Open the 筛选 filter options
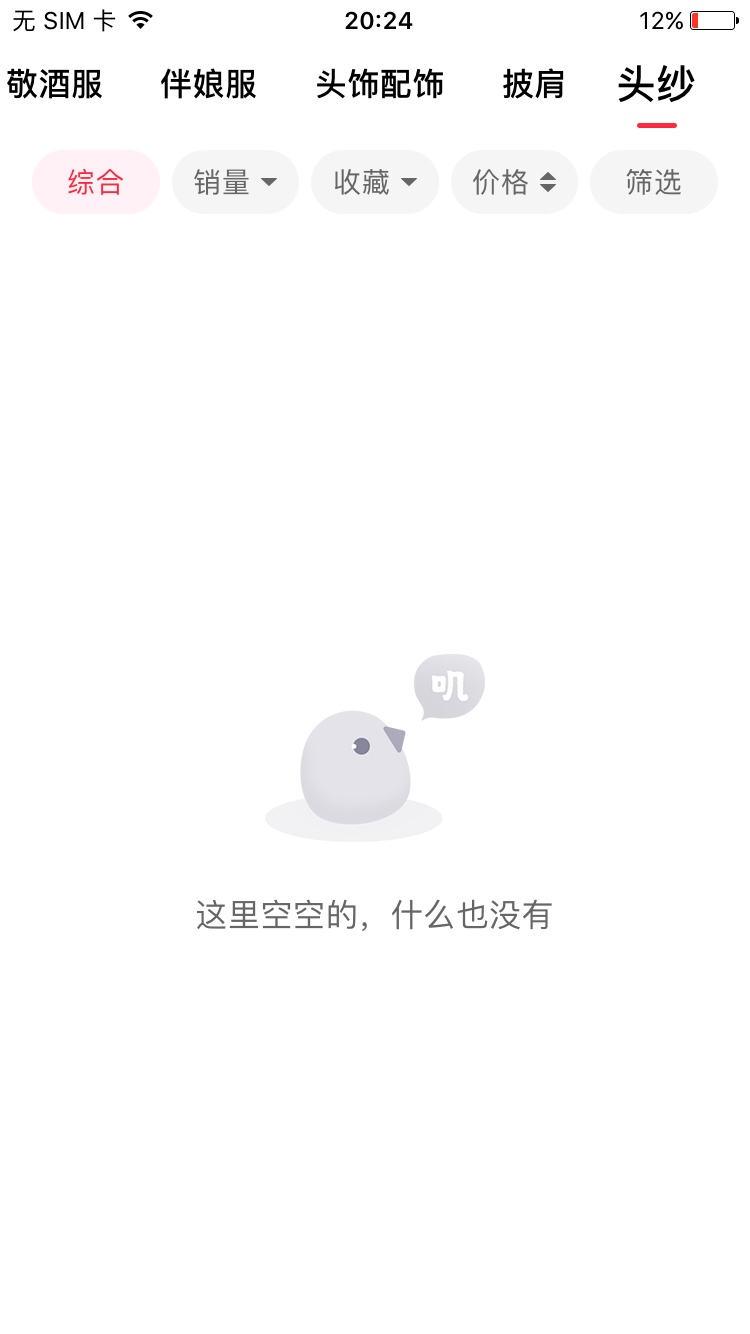 pyautogui.click(x=654, y=182)
